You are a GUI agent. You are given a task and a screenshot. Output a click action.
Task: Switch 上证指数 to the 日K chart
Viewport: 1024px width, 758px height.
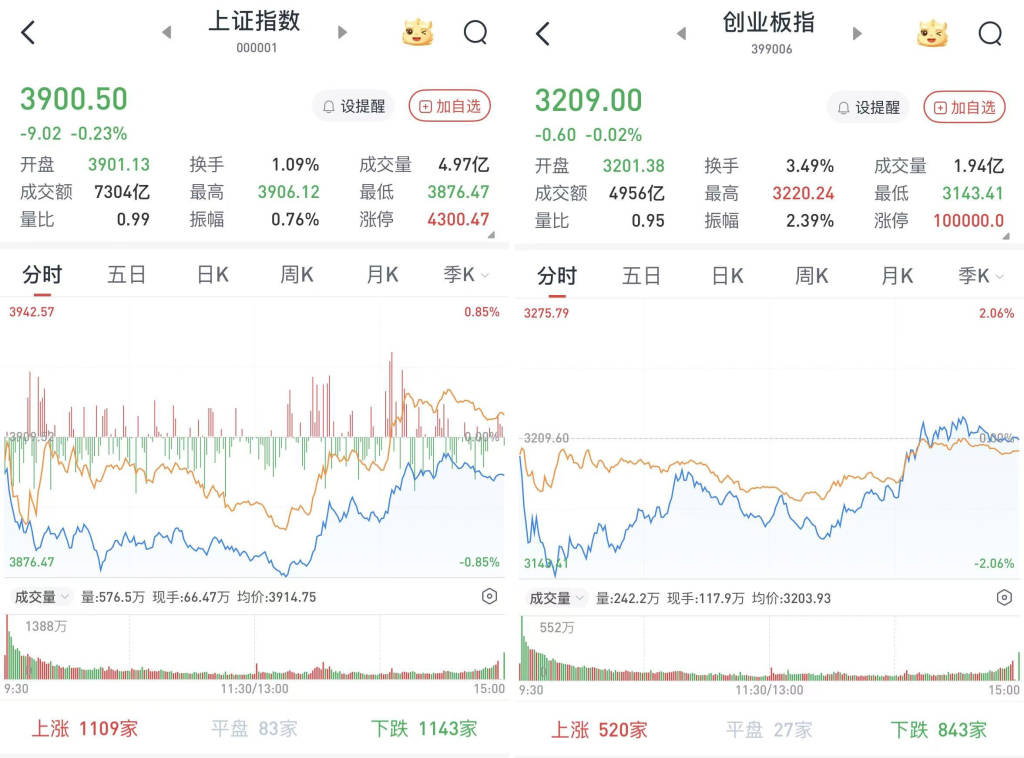[212, 275]
